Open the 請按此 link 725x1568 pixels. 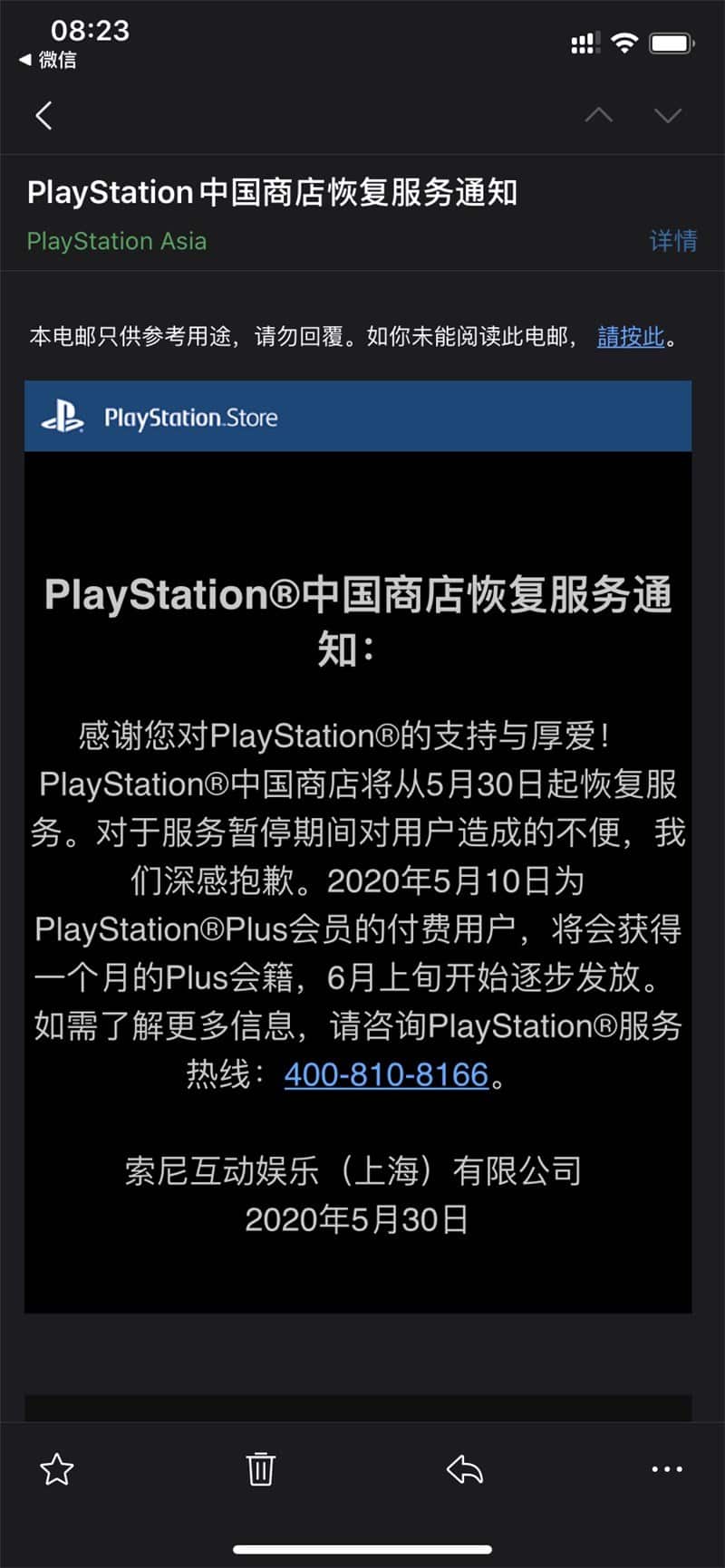(x=631, y=337)
